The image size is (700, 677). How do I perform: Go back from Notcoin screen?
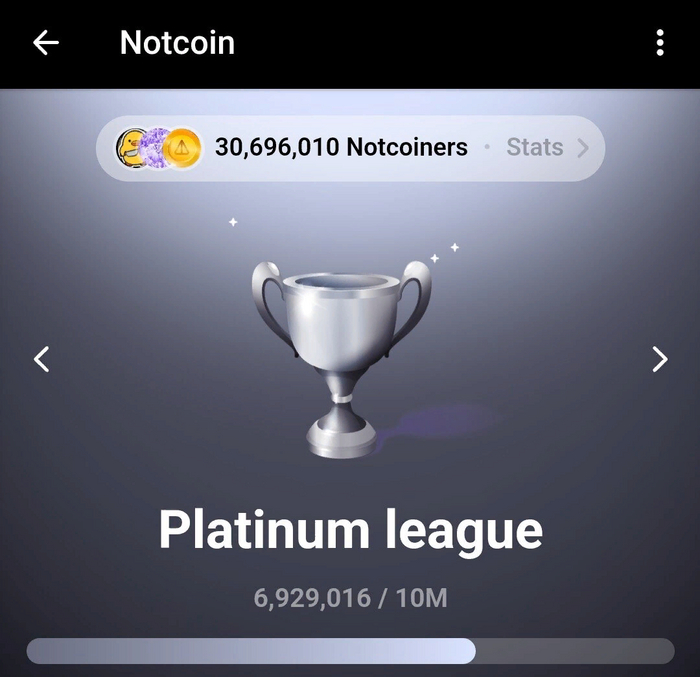46,43
